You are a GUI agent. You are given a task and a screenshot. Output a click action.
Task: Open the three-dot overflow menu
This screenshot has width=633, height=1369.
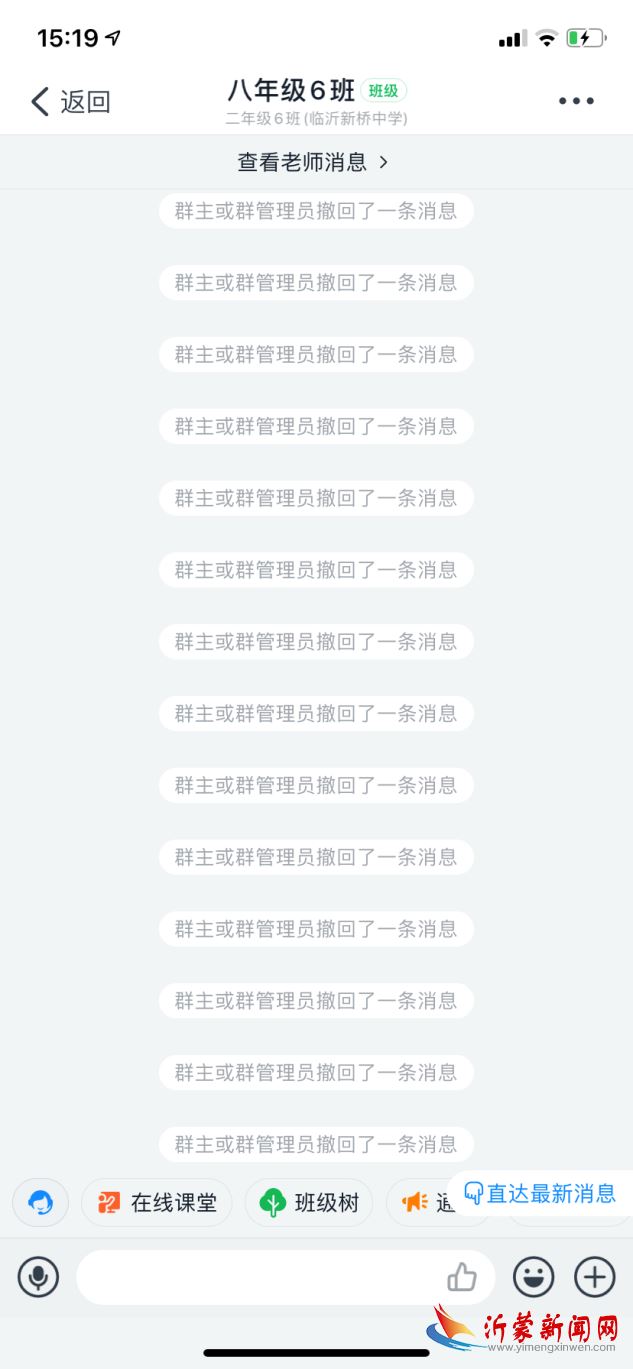576,101
